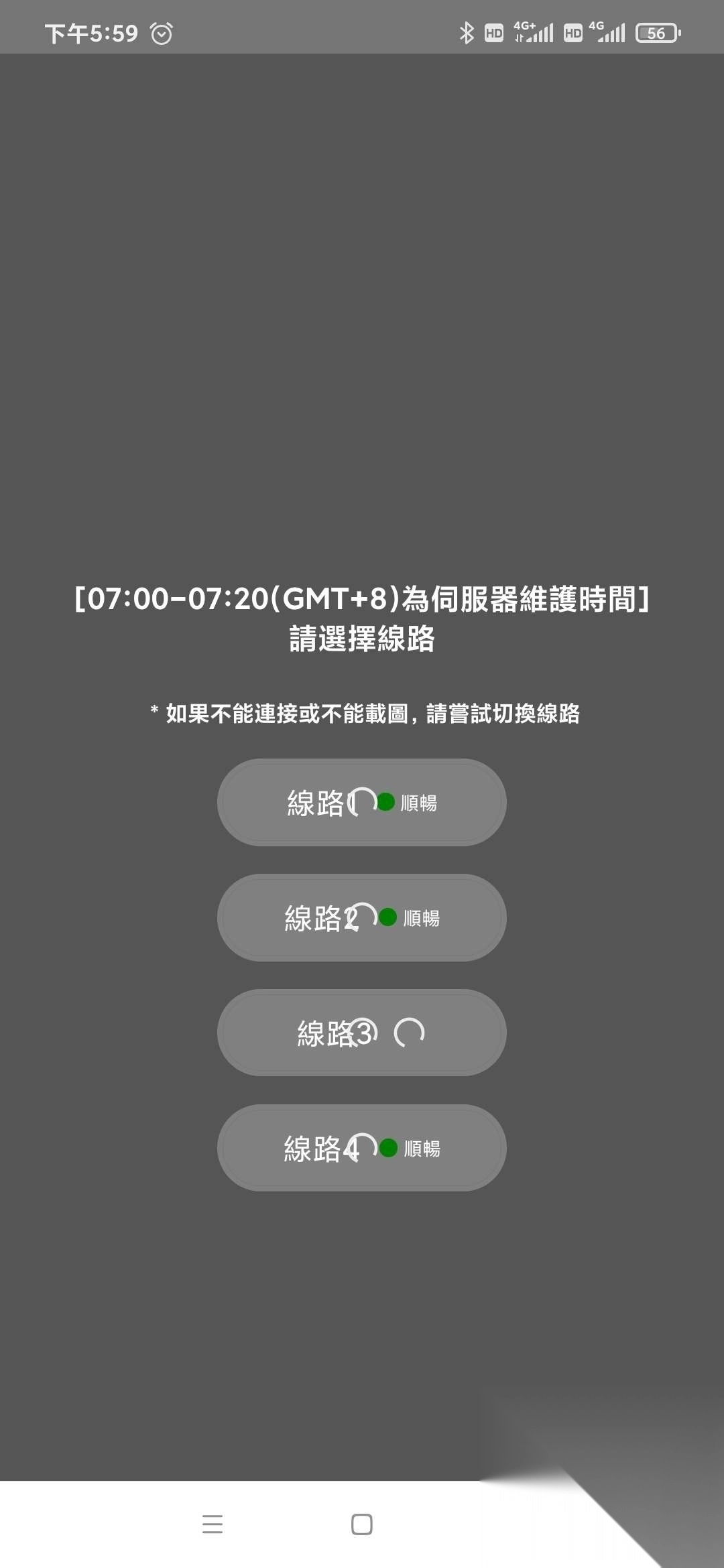The height and width of the screenshot is (1568, 724).
Task: Click the green indicator next to 線路2
Action: (387, 917)
